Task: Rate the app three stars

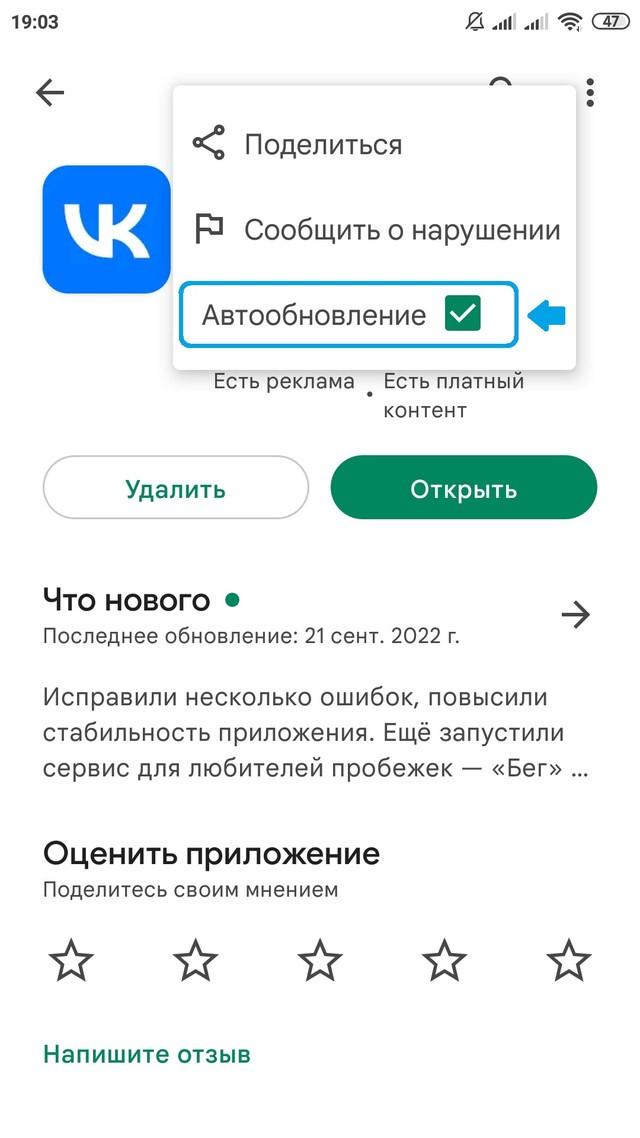Action: pyautogui.click(x=320, y=961)
